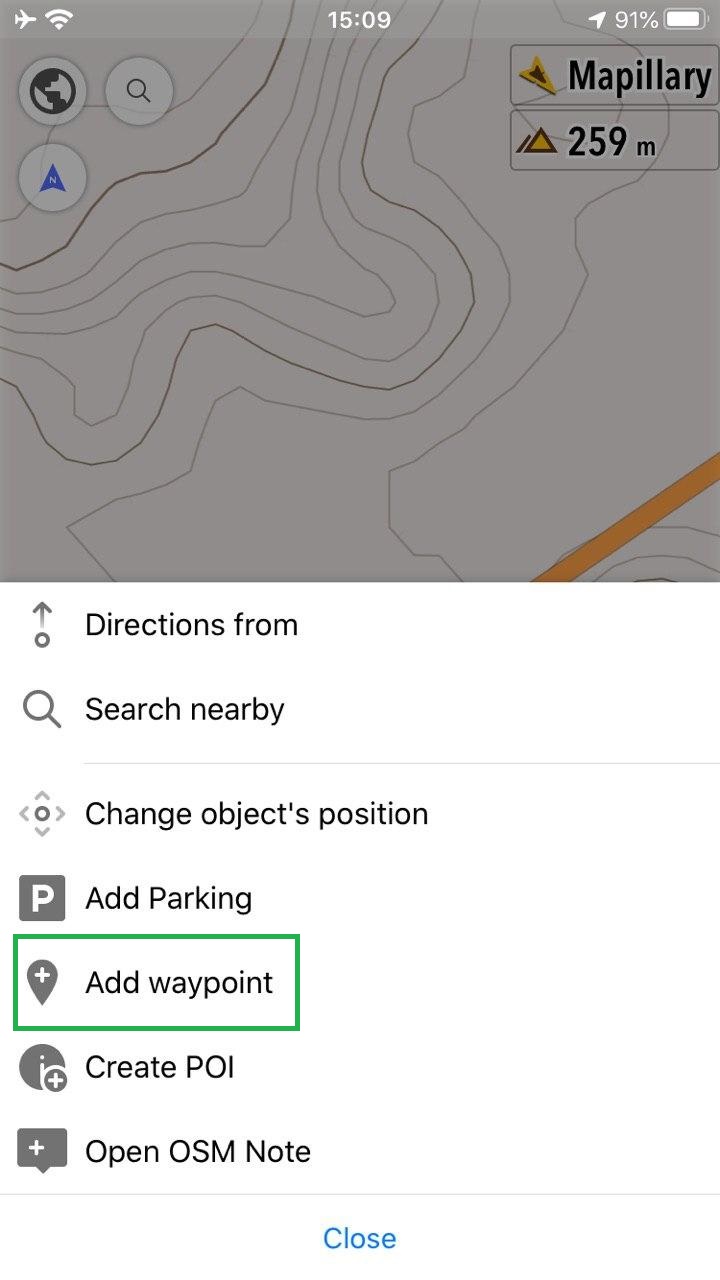Add waypoint at this location
Image resolution: width=720 pixels, height=1280 pixels.
point(178,983)
